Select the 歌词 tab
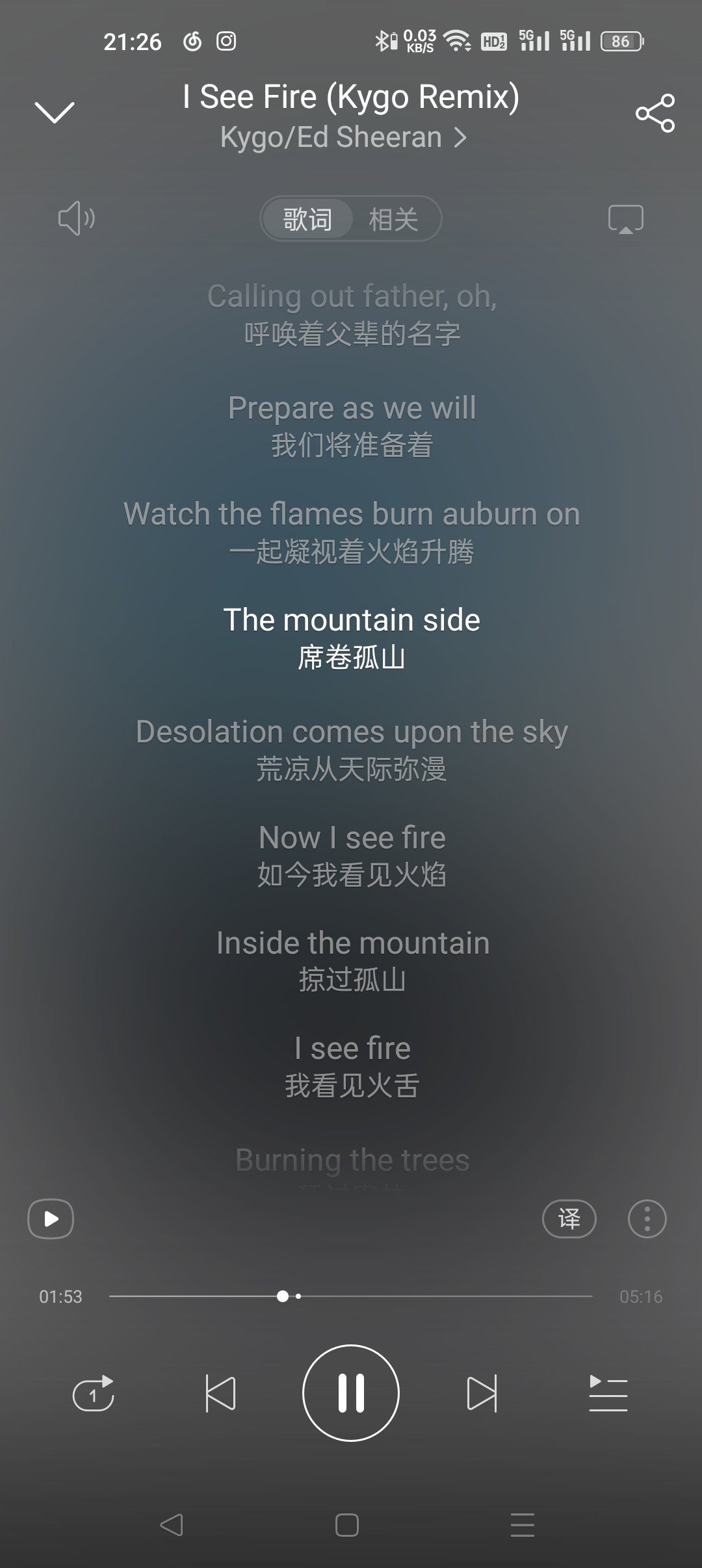 click(307, 219)
